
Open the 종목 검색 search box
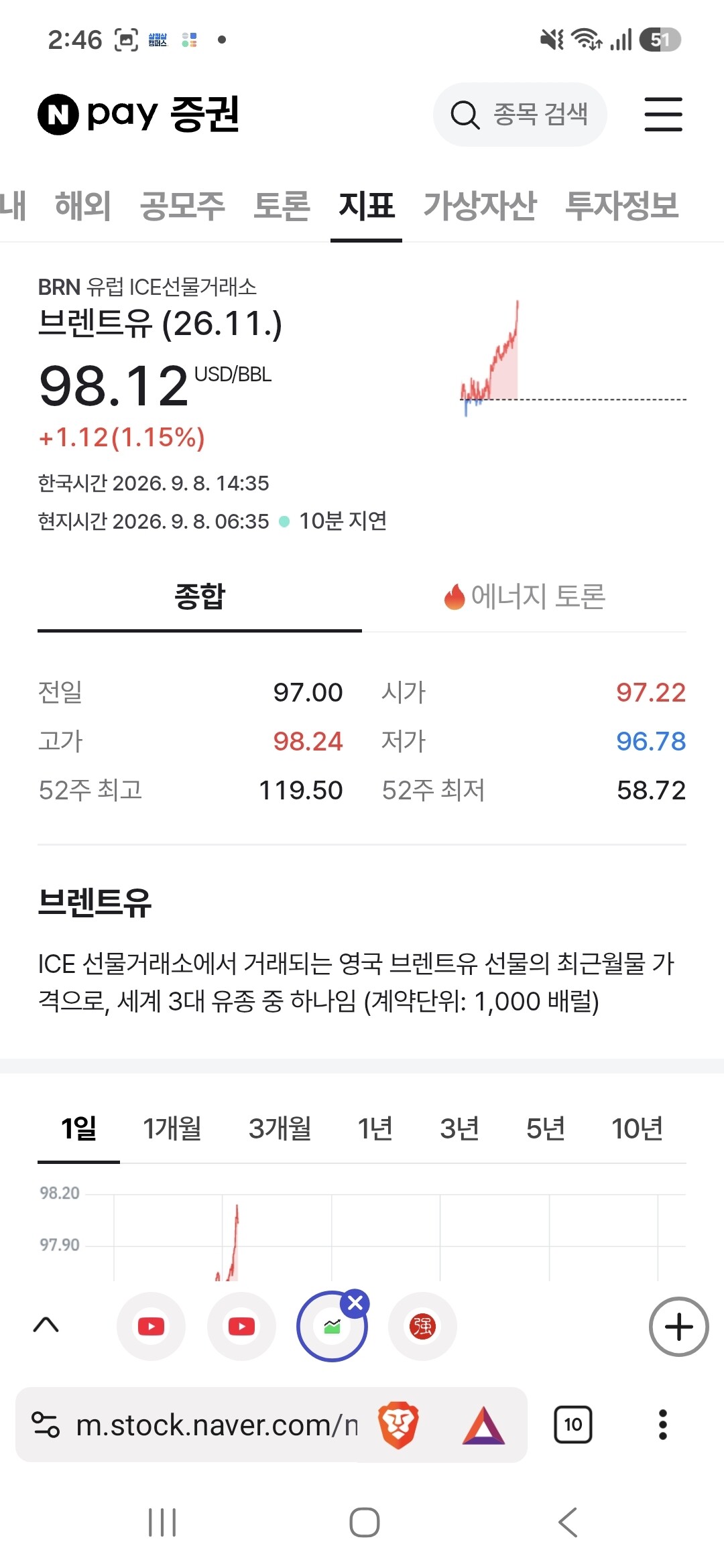point(520,115)
